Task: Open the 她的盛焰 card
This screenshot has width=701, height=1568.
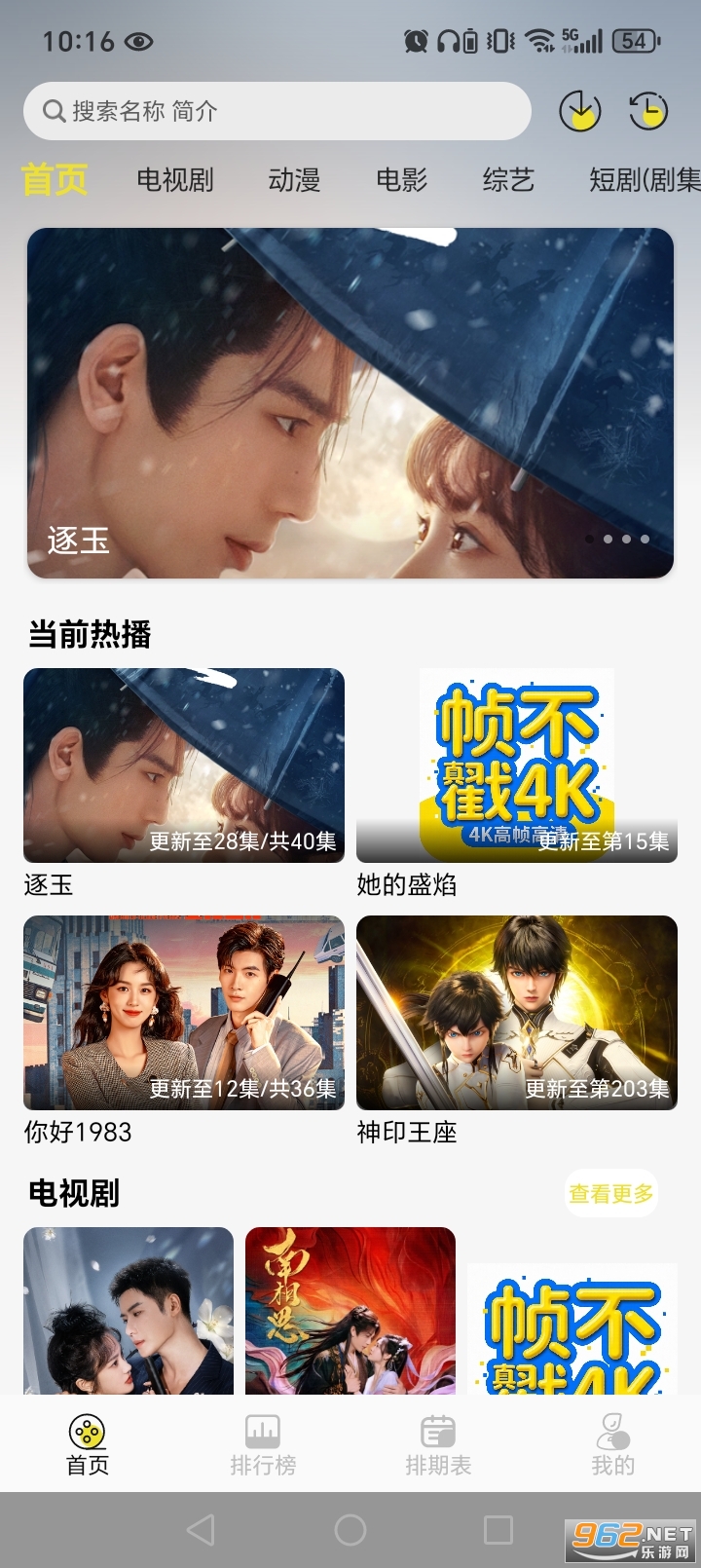Action: 517,765
